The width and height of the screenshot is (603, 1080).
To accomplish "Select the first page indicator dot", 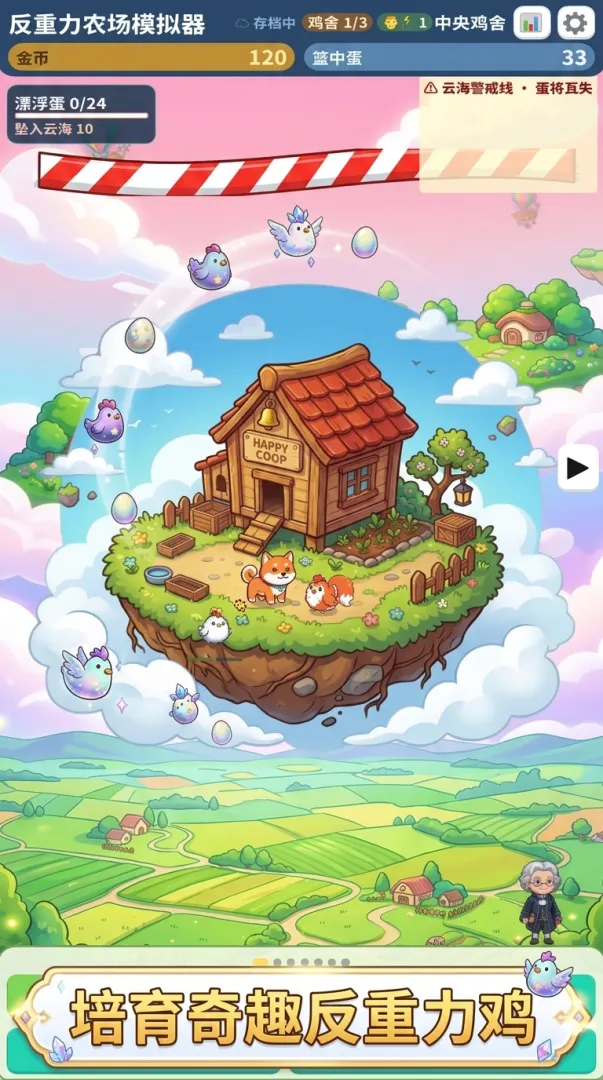I will pyautogui.click(x=261, y=962).
